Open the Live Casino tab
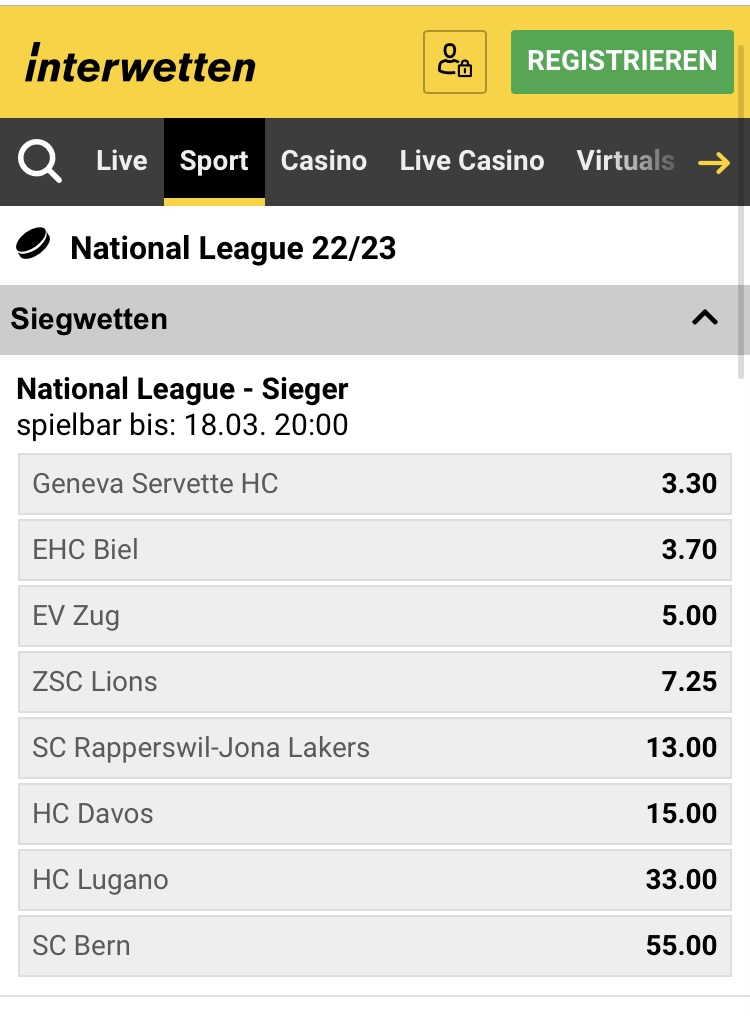 pyautogui.click(x=472, y=161)
